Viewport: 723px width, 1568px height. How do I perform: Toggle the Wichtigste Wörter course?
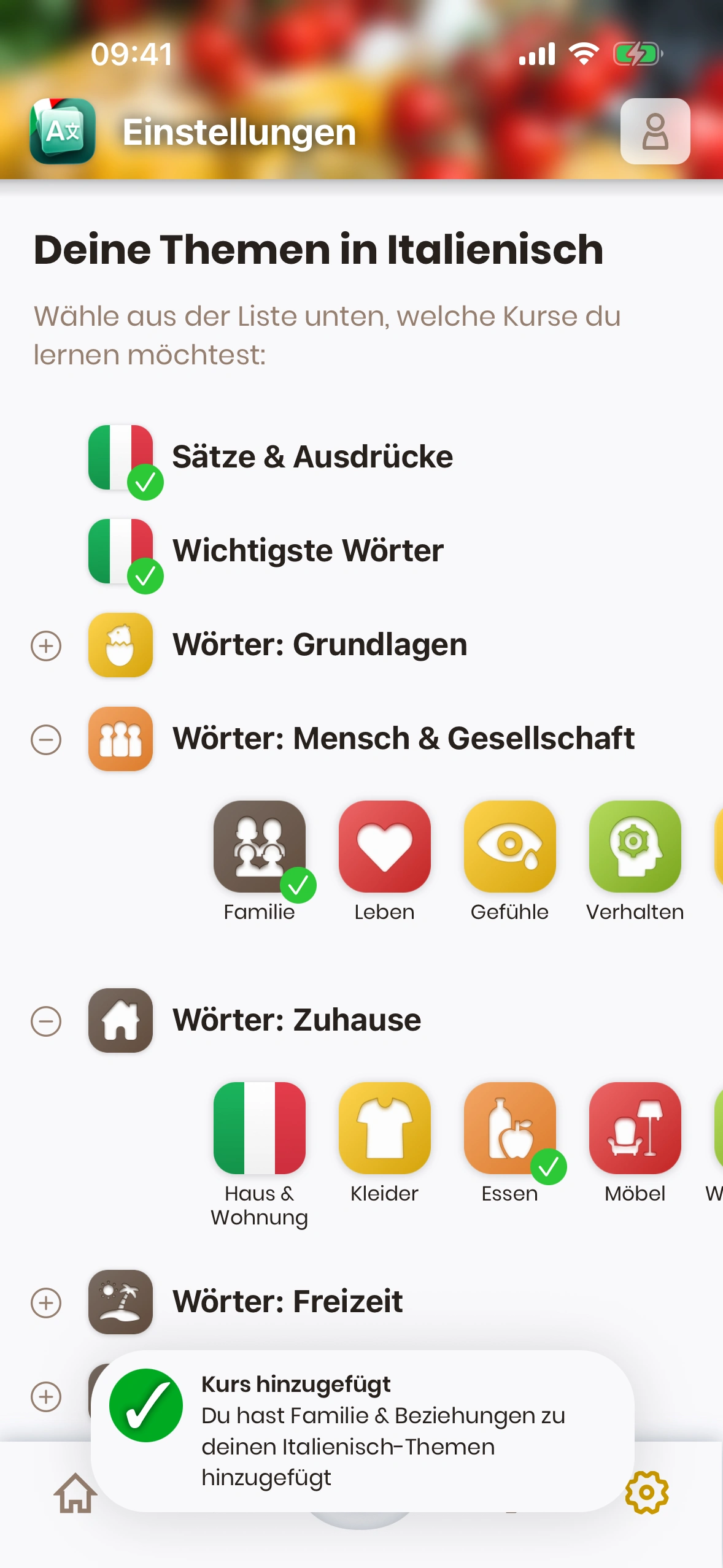(x=120, y=551)
